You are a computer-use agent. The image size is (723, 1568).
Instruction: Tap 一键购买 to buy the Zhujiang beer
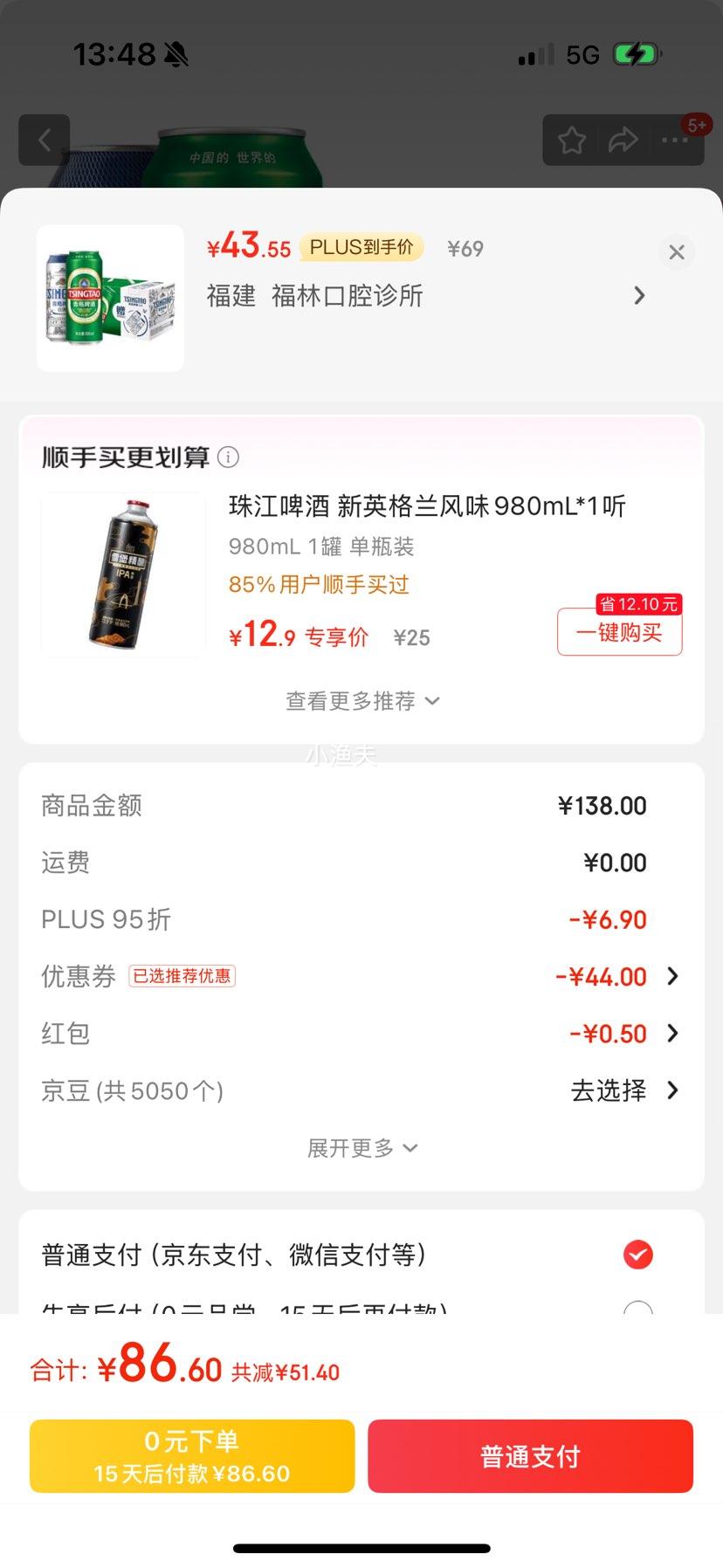click(619, 634)
